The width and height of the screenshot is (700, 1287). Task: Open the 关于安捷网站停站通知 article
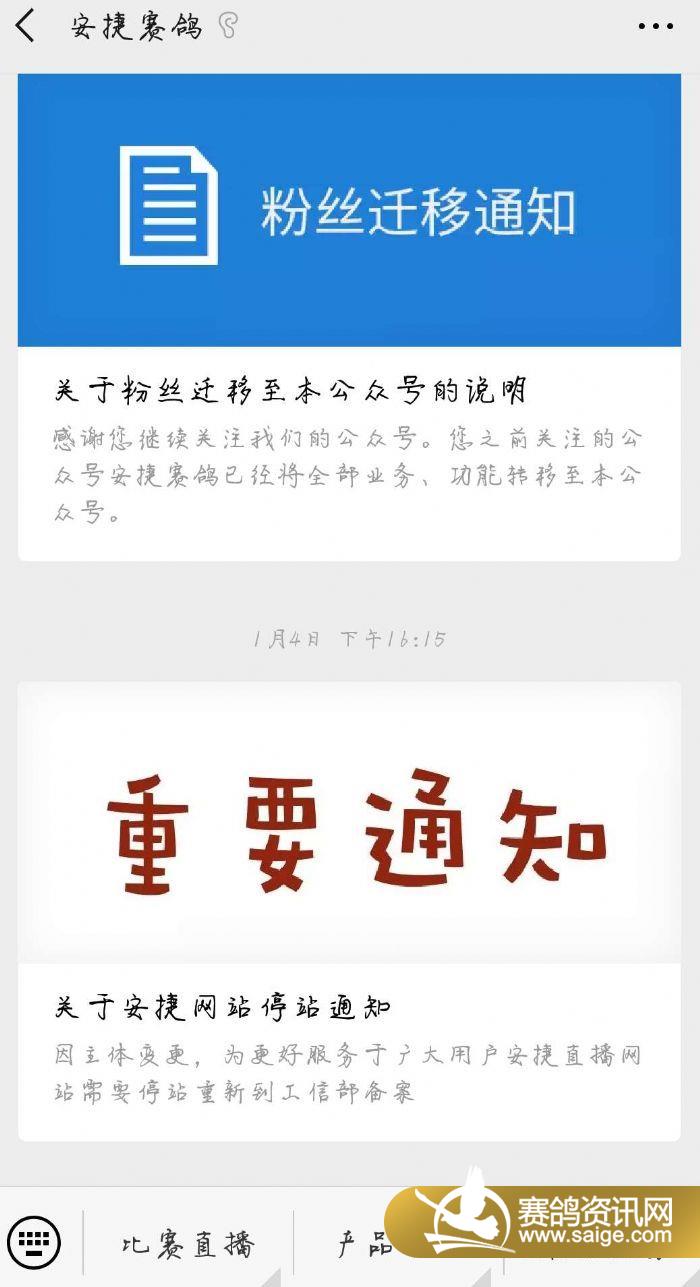click(x=223, y=1007)
